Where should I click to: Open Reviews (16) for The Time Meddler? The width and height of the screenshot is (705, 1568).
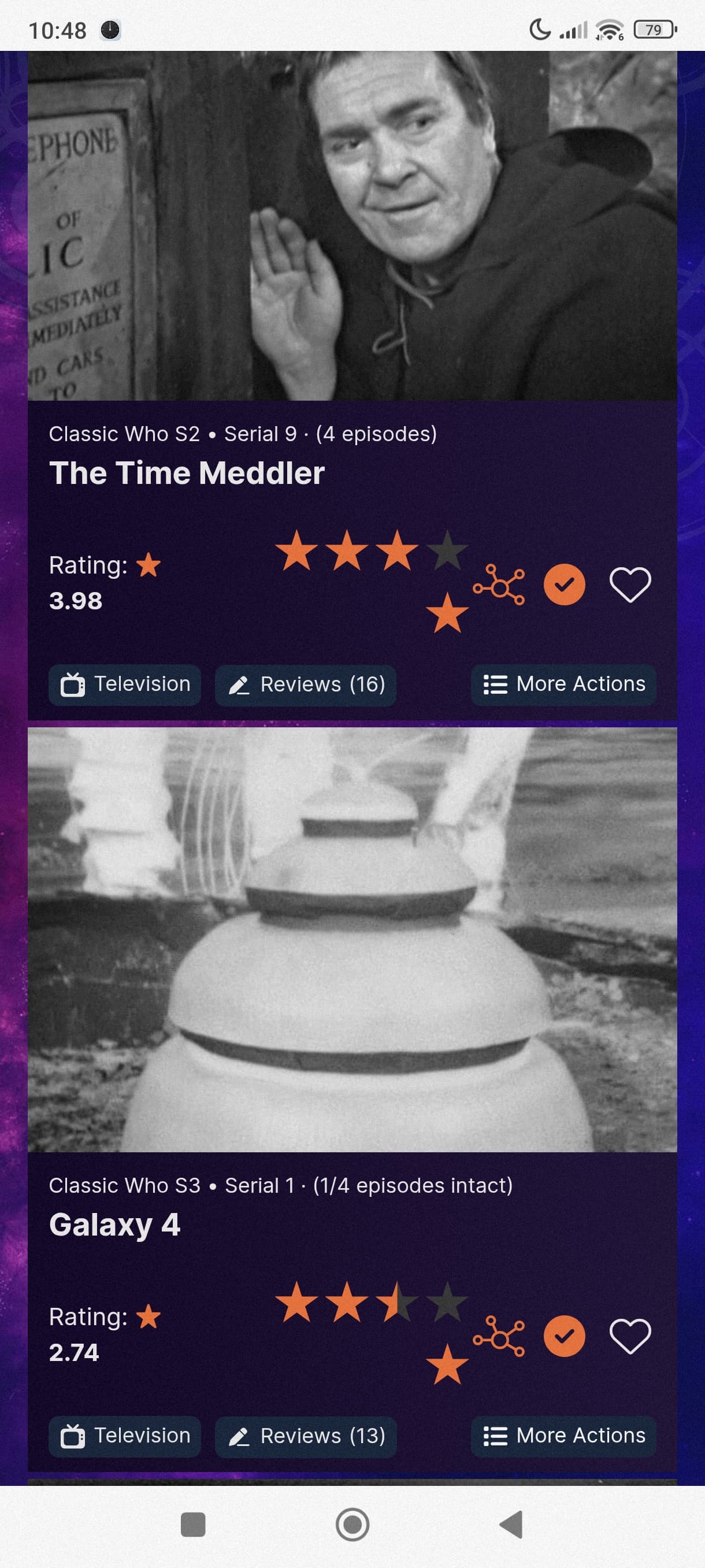pyautogui.click(x=305, y=685)
